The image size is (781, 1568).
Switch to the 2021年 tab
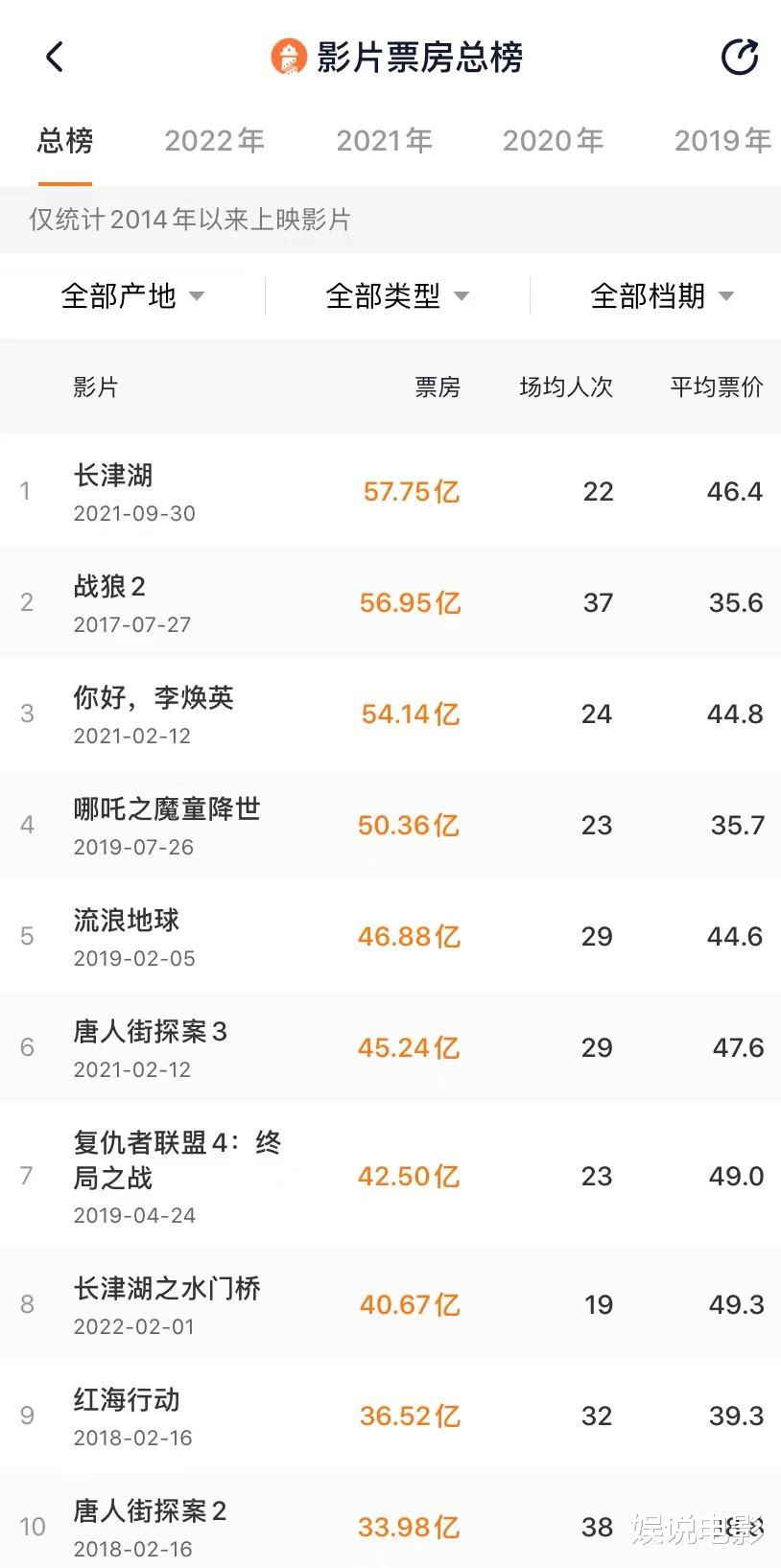(x=384, y=141)
